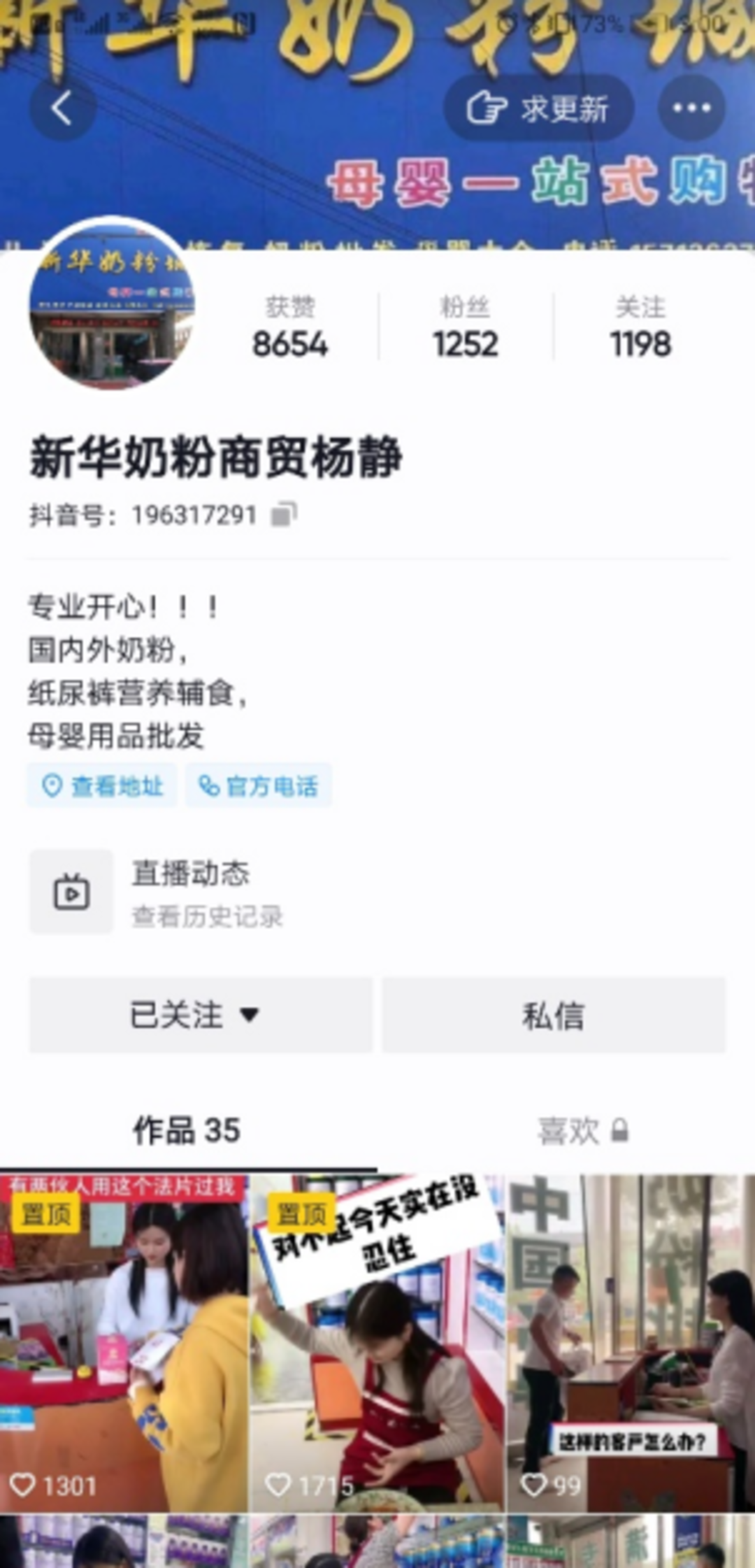Image resolution: width=755 pixels, height=1568 pixels.
Task: Open the profile avatar picture
Action: (112, 305)
